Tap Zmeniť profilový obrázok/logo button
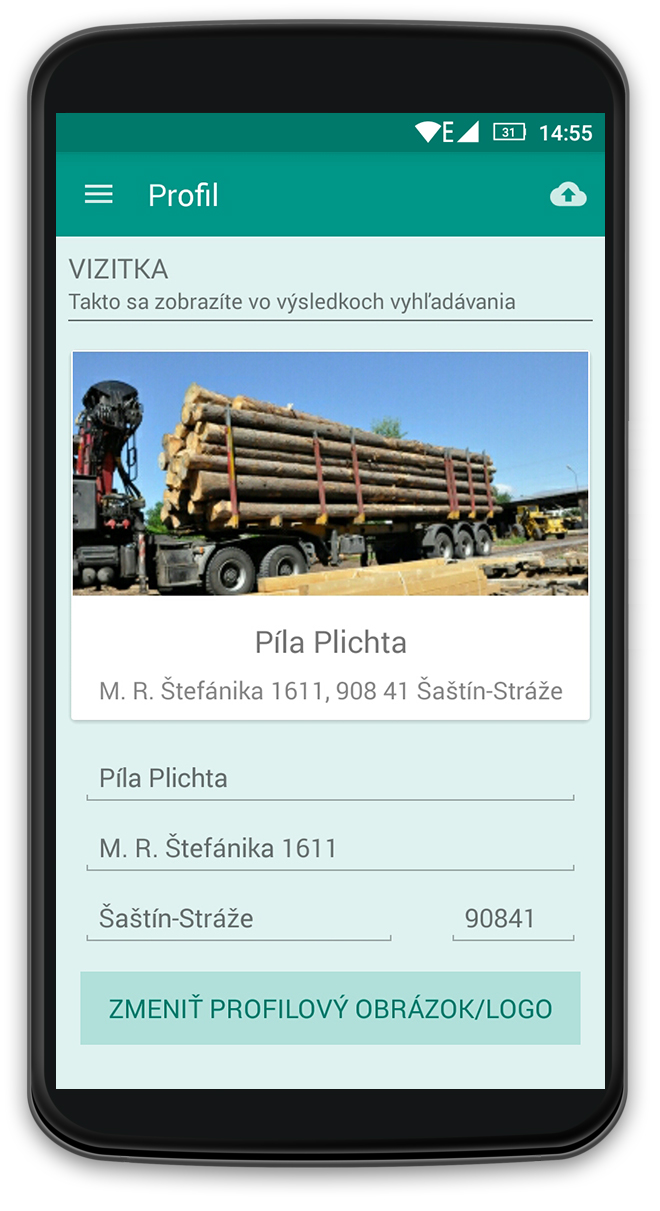This screenshot has height=1211, width=660. click(330, 1008)
